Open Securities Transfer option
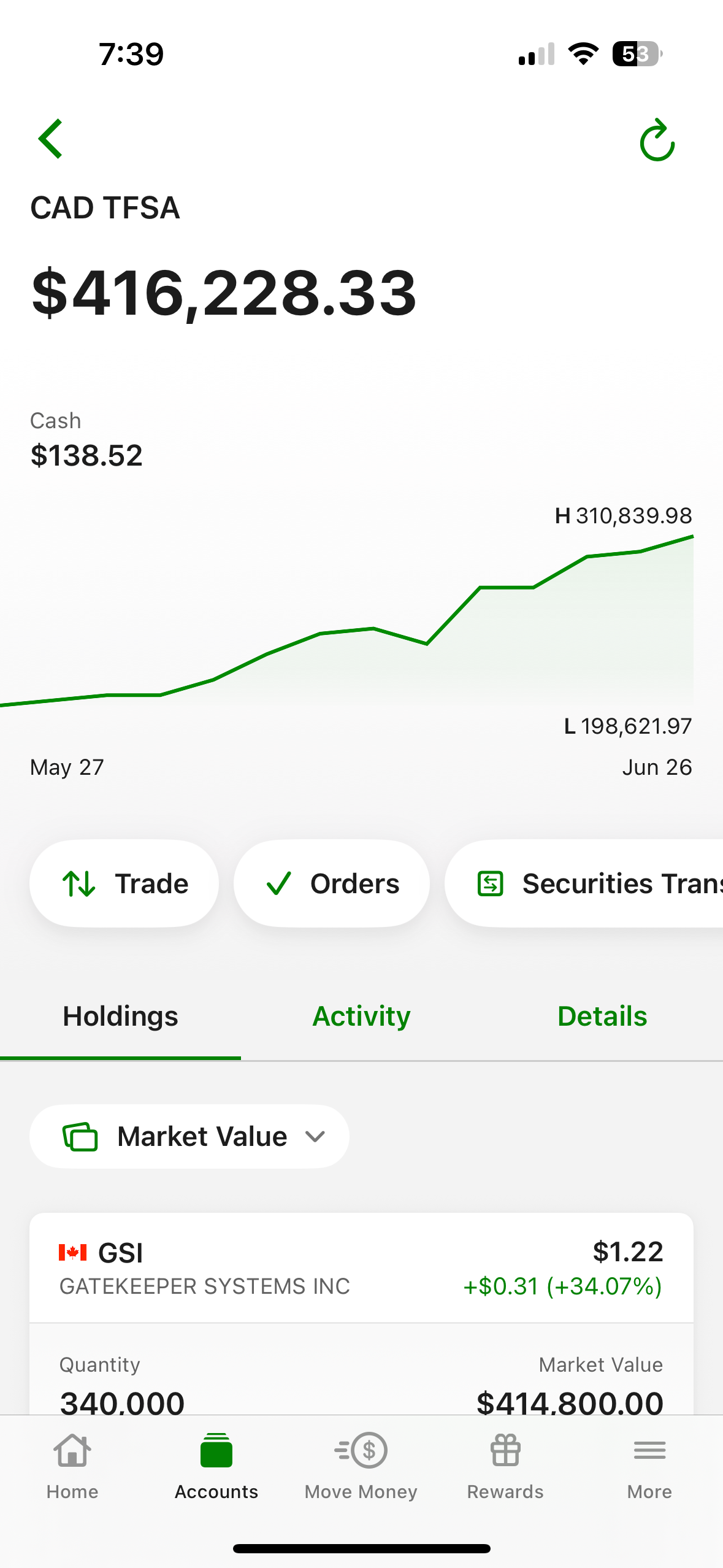 click(584, 883)
